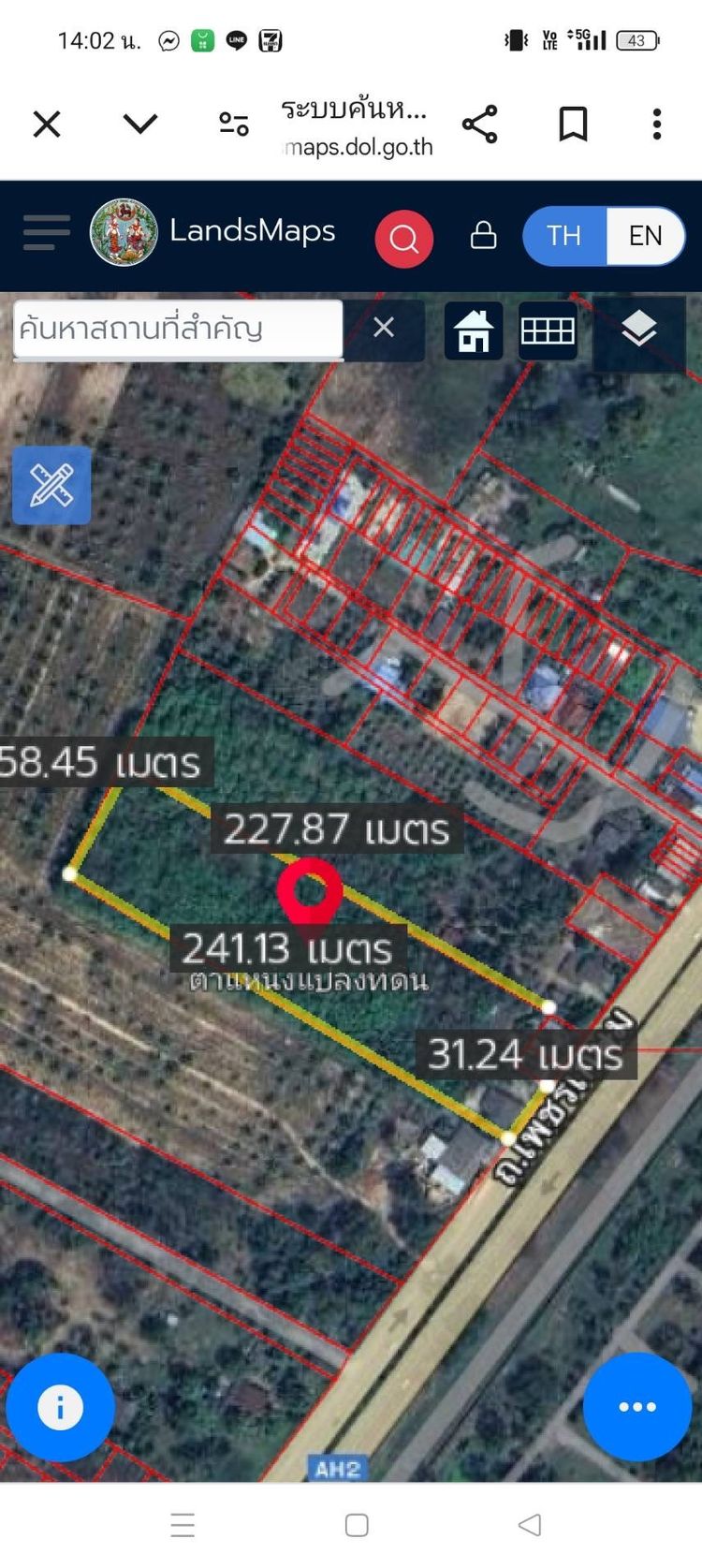Tap the red search button
Viewport: 702px width, 1568px height.
pyautogui.click(x=403, y=239)
